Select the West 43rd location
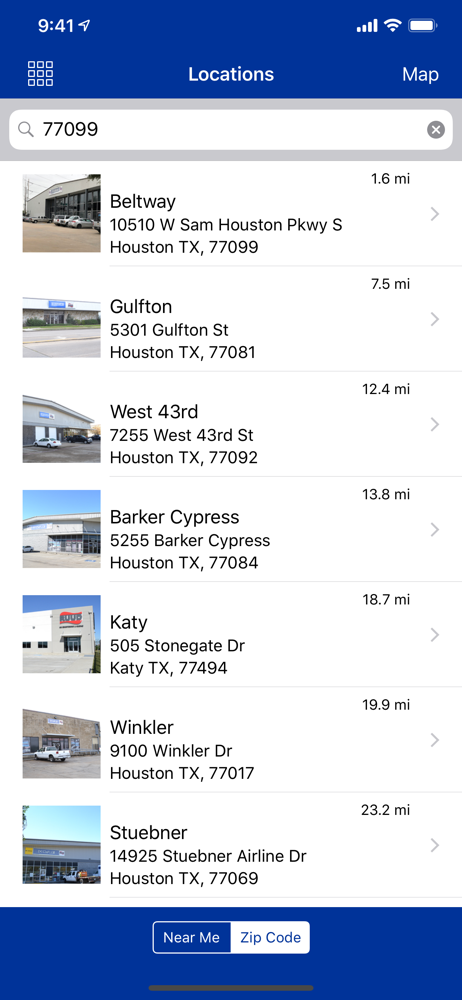 [231, 424]
